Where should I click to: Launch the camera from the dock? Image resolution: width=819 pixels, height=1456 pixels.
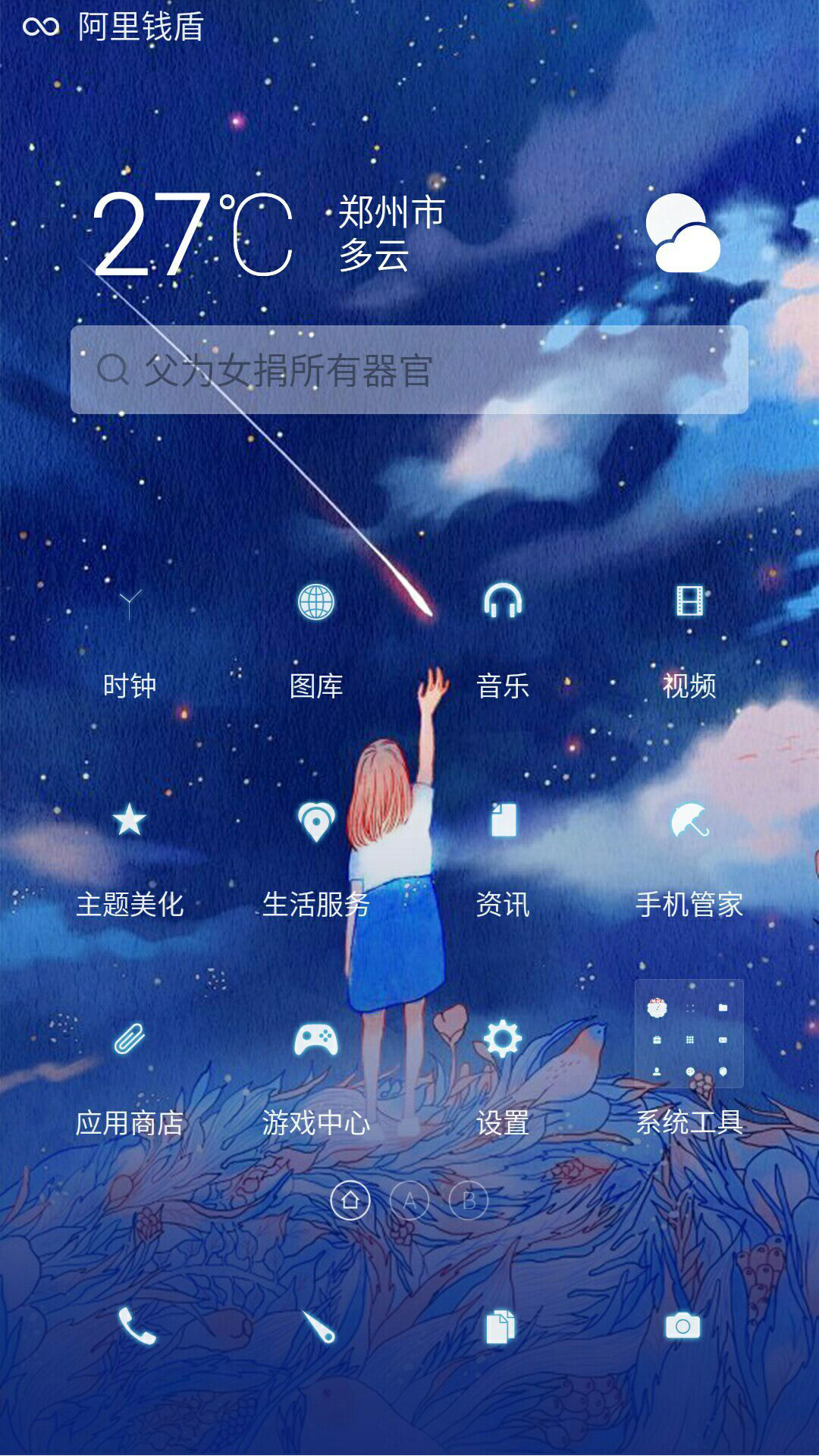point(682,1326)
